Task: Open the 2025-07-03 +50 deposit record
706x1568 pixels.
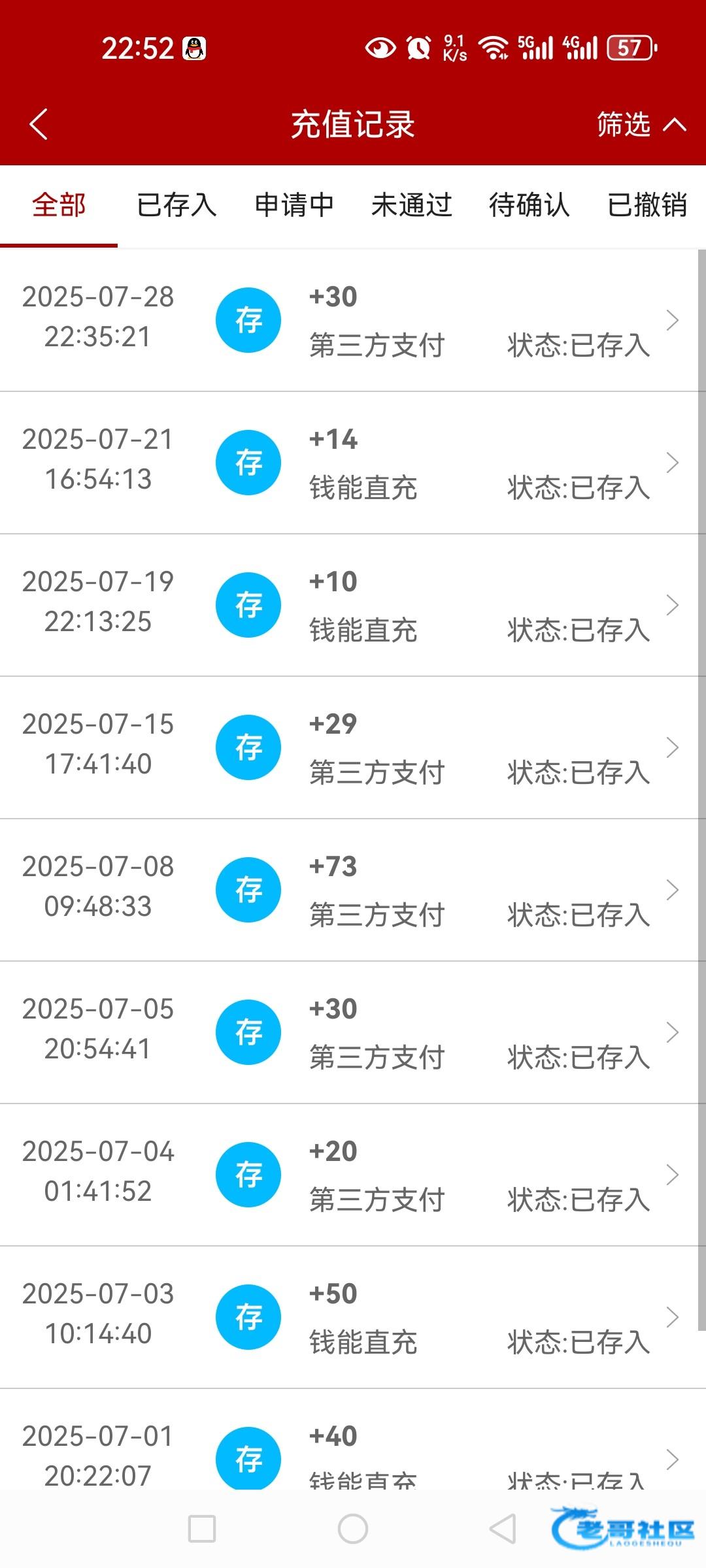Action: [x=353, y=1317]
